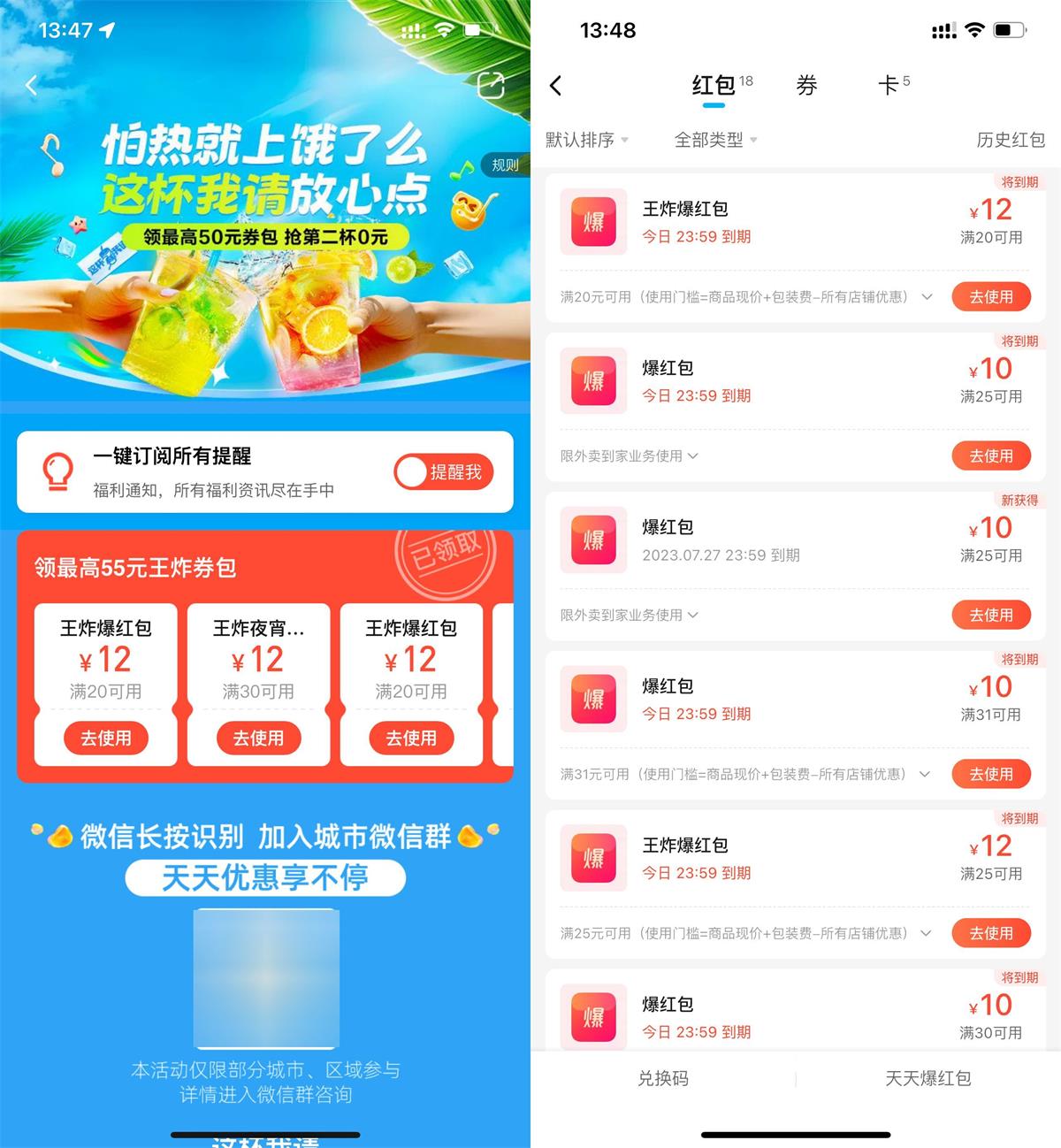Toggle the 提醒我 reminder switch
Image resolution: width=1061 pixels, height=1148 pixels.
point(443,472)
